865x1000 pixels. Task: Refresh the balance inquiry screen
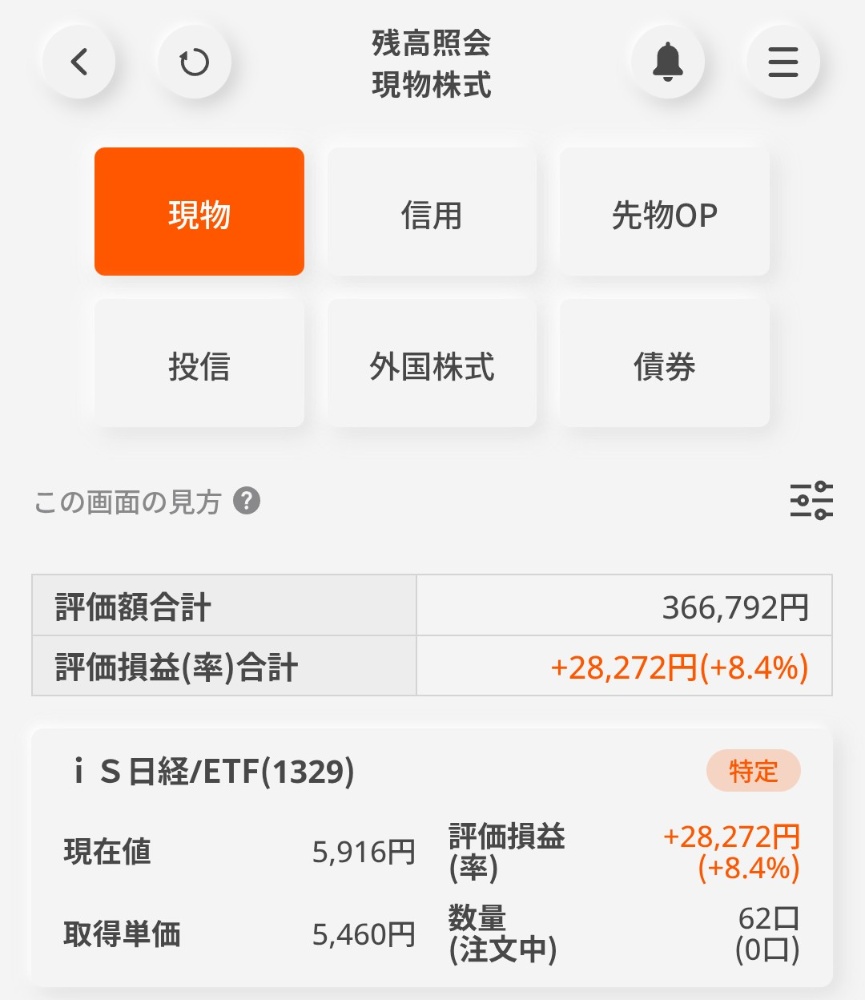point(194,62)
